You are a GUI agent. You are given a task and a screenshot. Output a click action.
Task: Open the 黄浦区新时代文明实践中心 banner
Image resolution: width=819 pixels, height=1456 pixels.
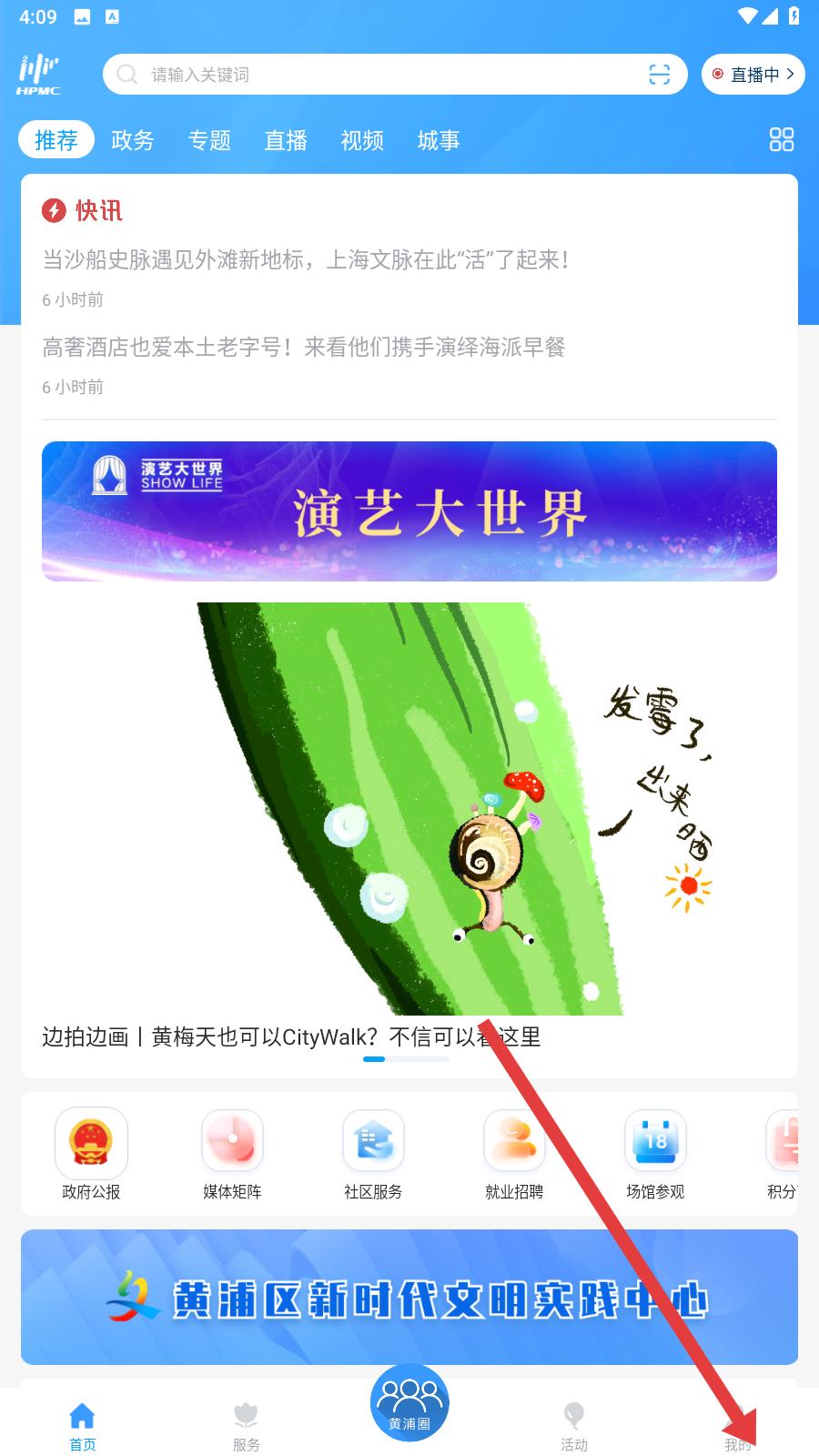pyautogui.click(x=409, y=1297)
